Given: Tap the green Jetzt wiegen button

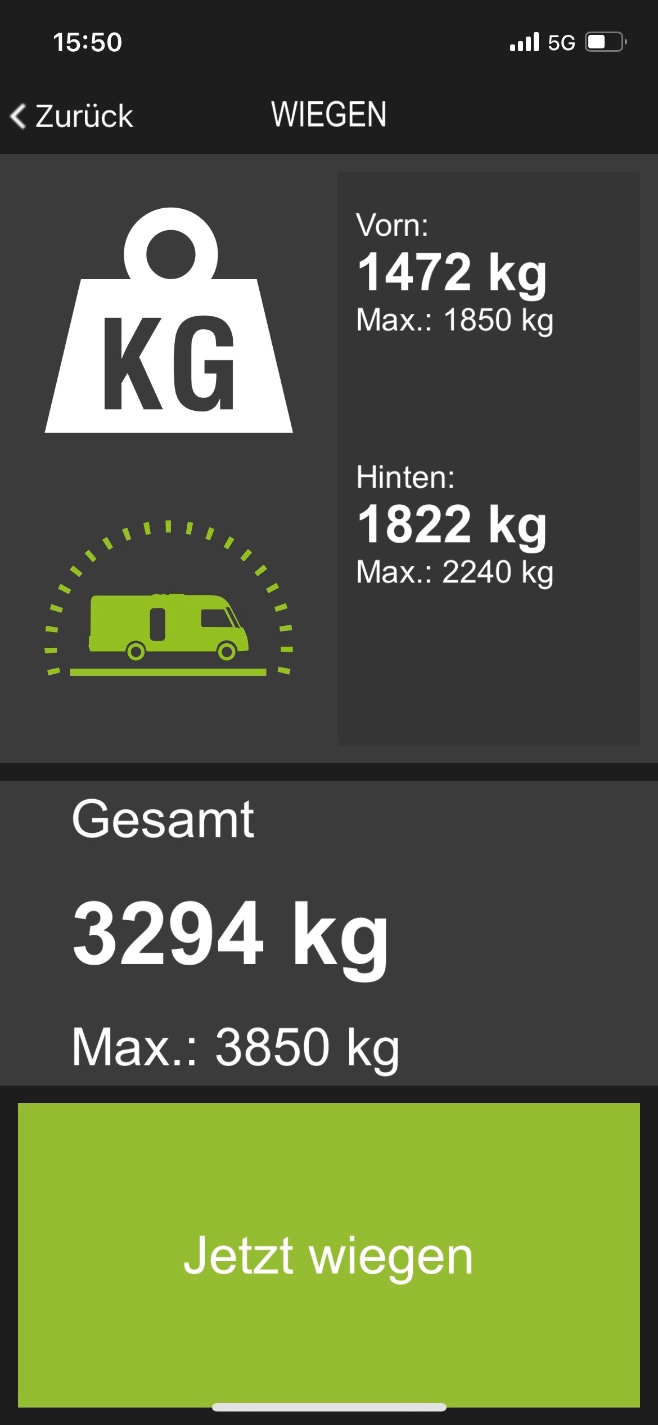Looking at the screenshot, I should click(x=328, y=1254).
